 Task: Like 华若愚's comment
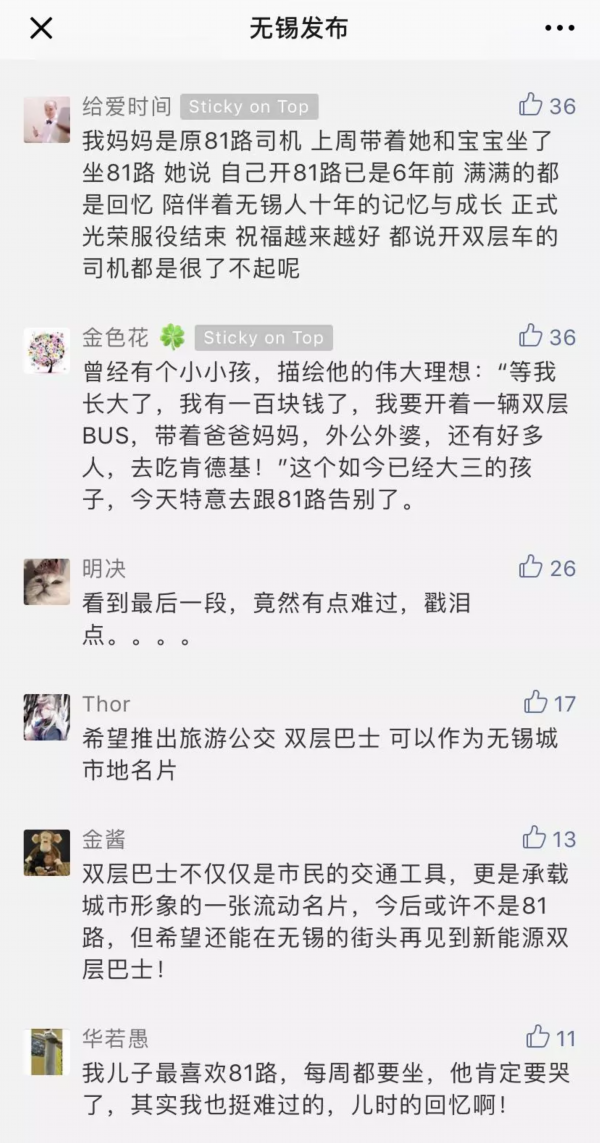(x=538, y=1036)
